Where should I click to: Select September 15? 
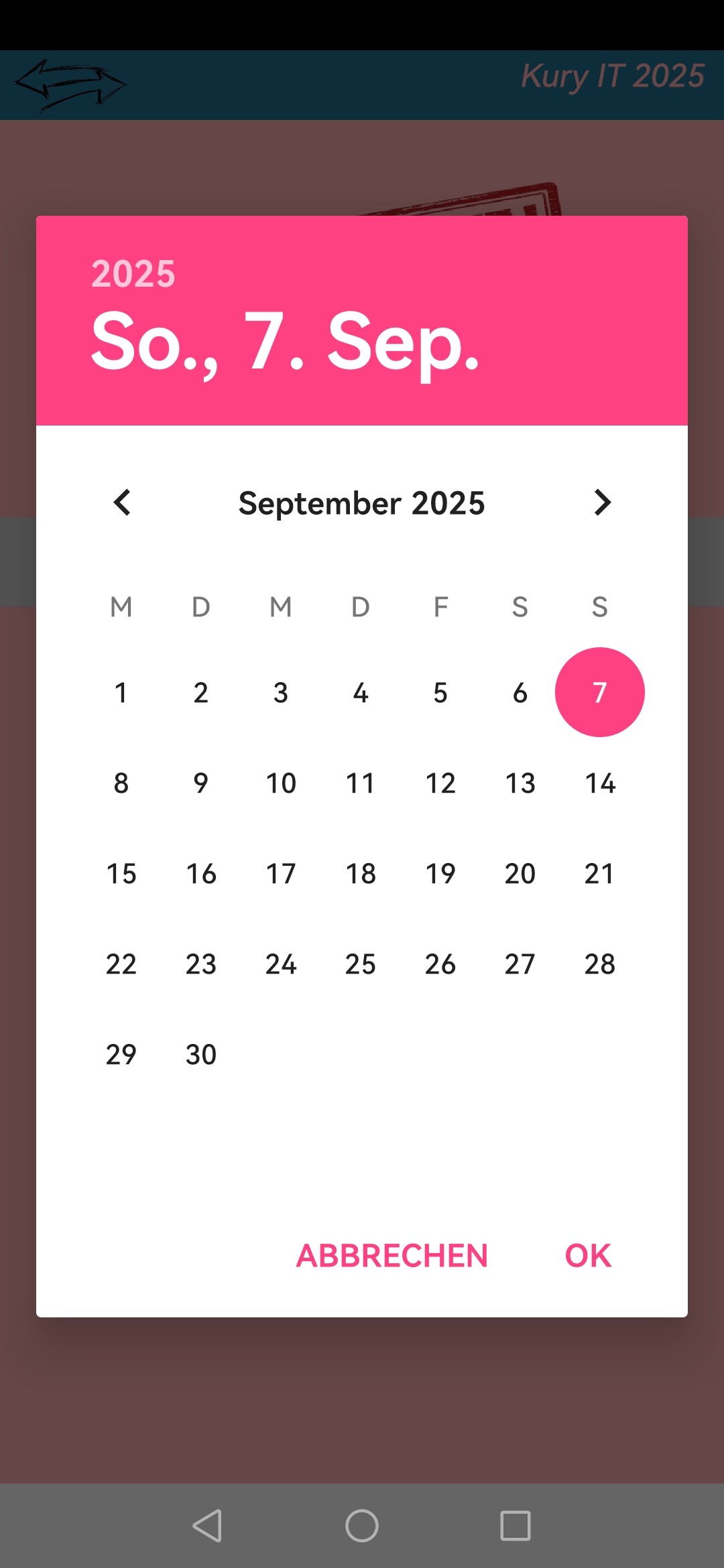[121, 874]
